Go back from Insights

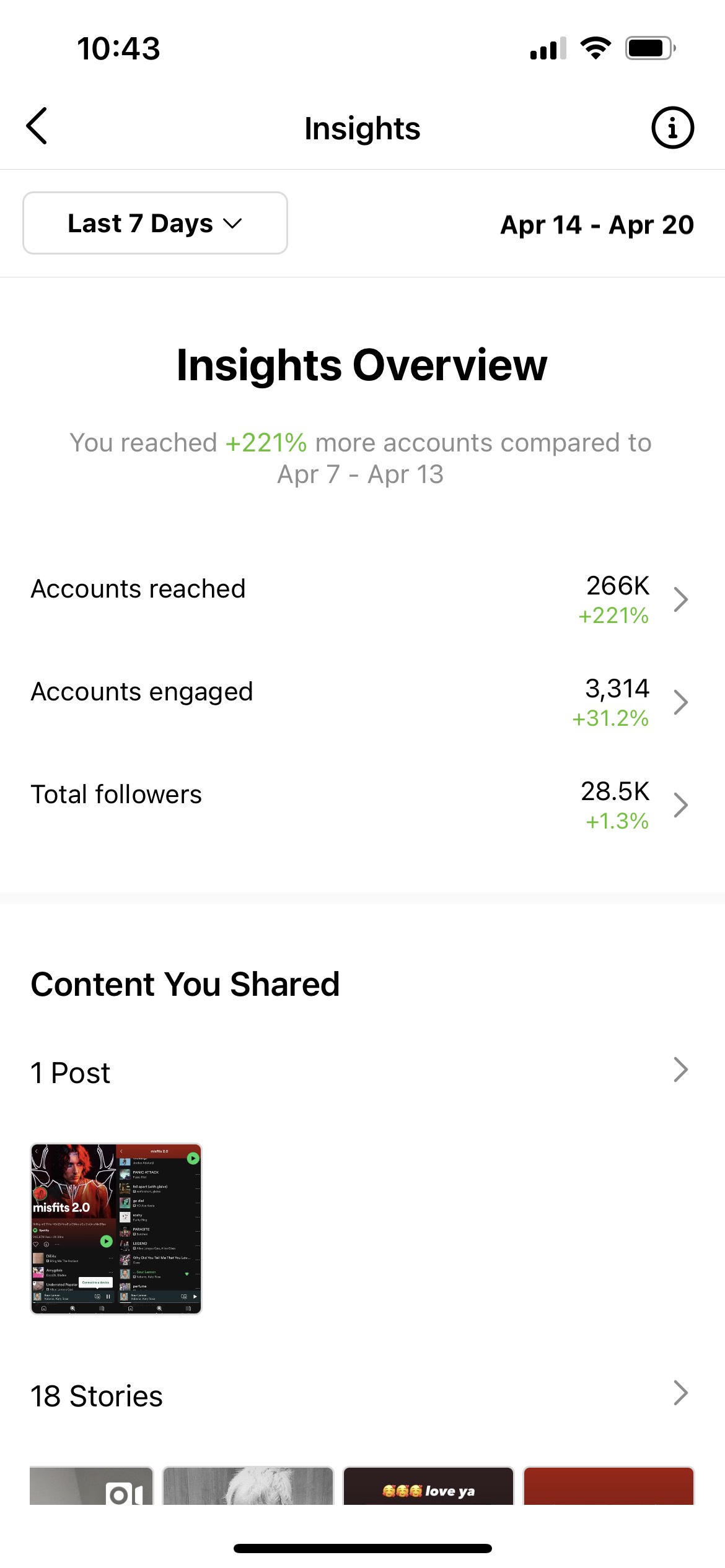[x=37, y=126]
